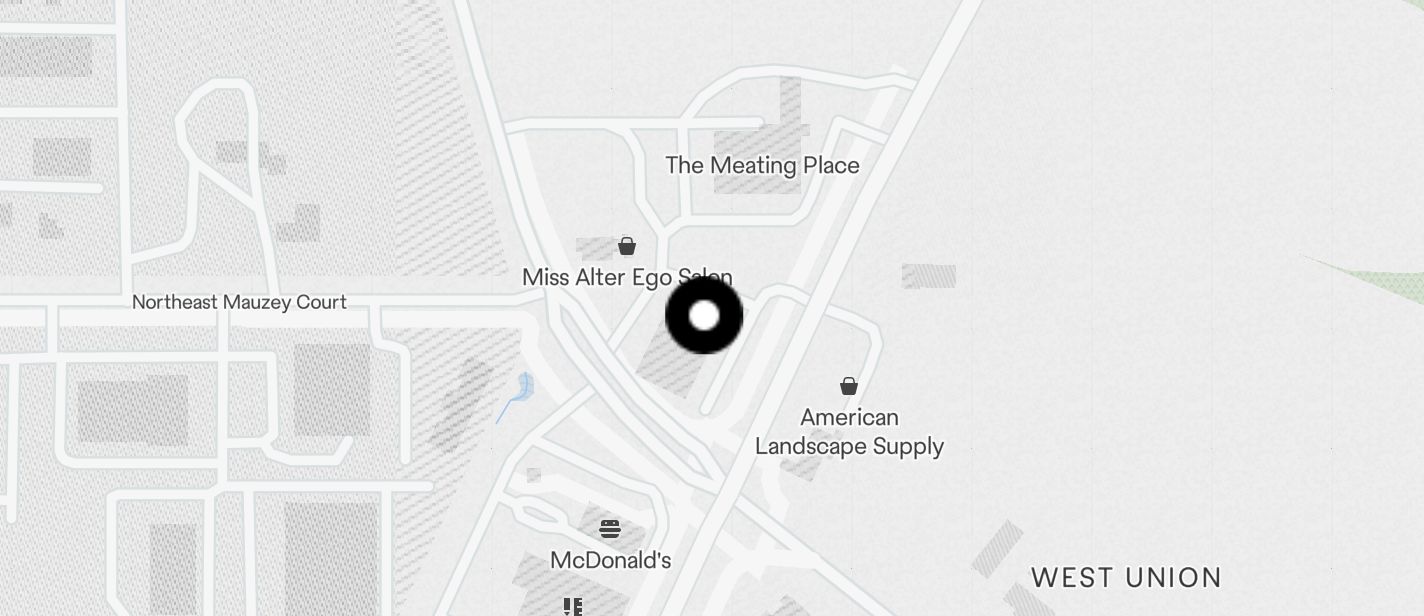Tap the American Landscape Supply shop marker

tap(849, 386)
